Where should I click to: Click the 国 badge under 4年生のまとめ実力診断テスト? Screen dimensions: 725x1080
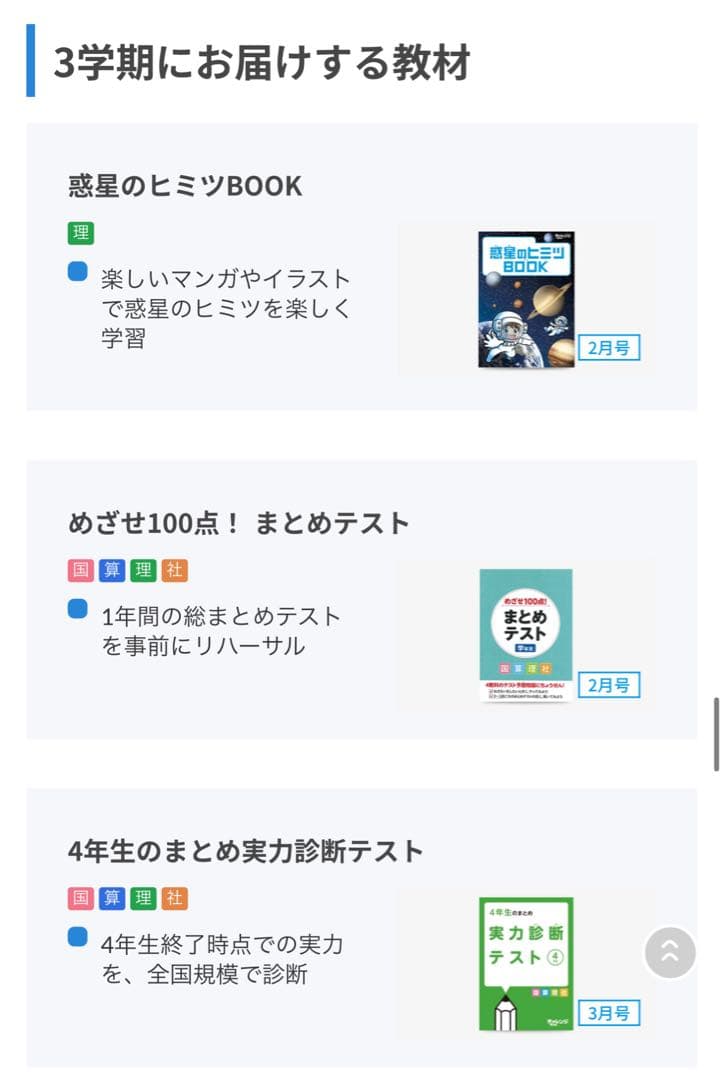pyautogui.click(x=78, y=899)
